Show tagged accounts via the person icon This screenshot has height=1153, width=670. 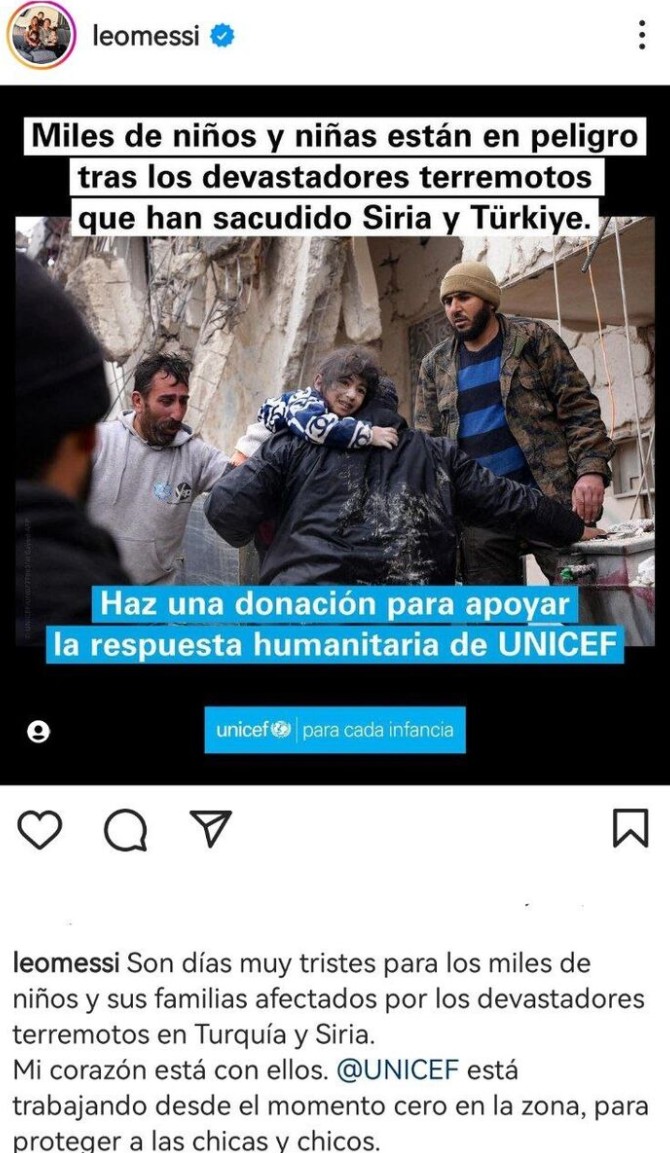pyautogui.click(x=38, y=732)
